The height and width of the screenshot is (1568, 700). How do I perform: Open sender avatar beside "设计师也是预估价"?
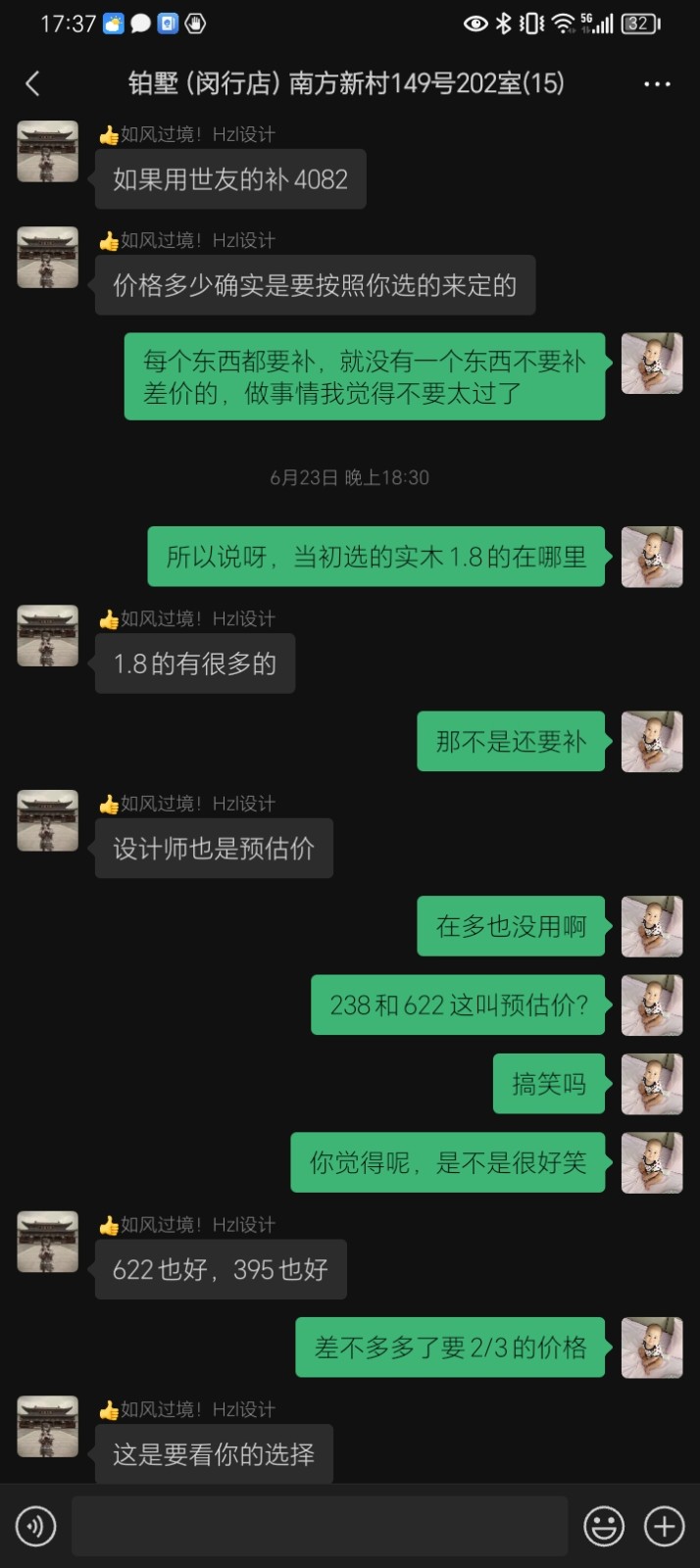[48, 820]
